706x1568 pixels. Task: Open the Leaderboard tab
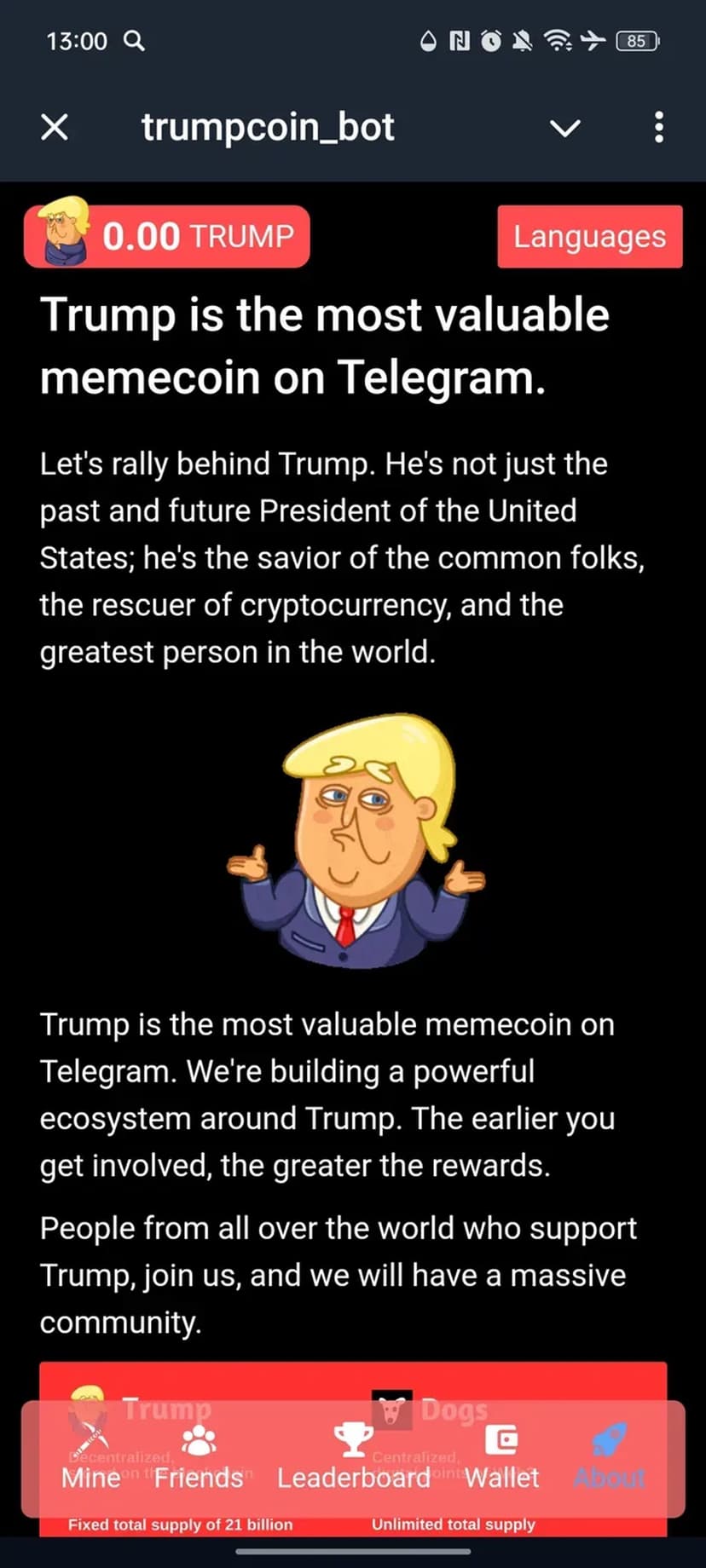click(x=353, y=1459)
